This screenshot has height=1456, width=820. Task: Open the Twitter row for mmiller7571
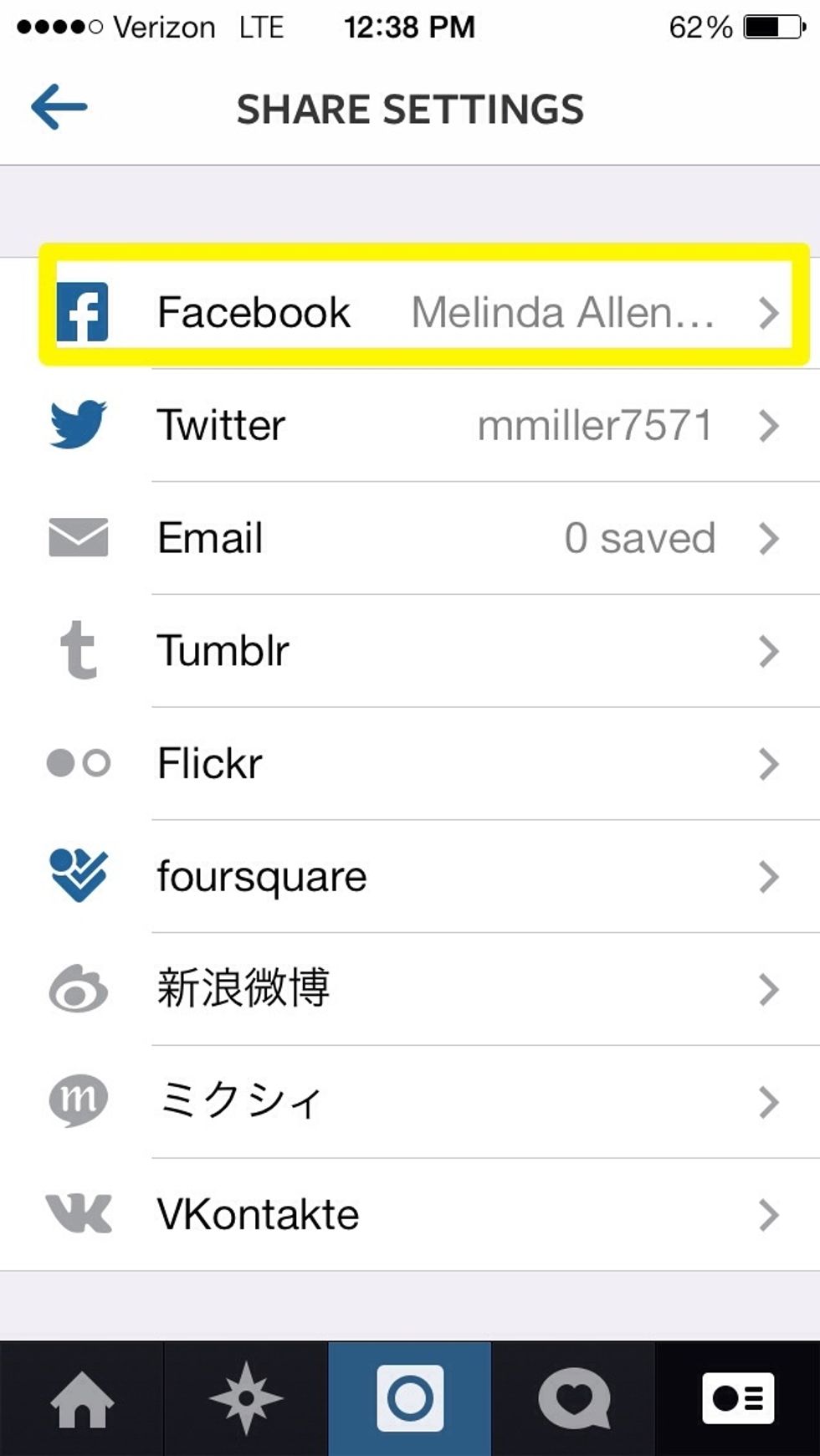pos(410,425)
